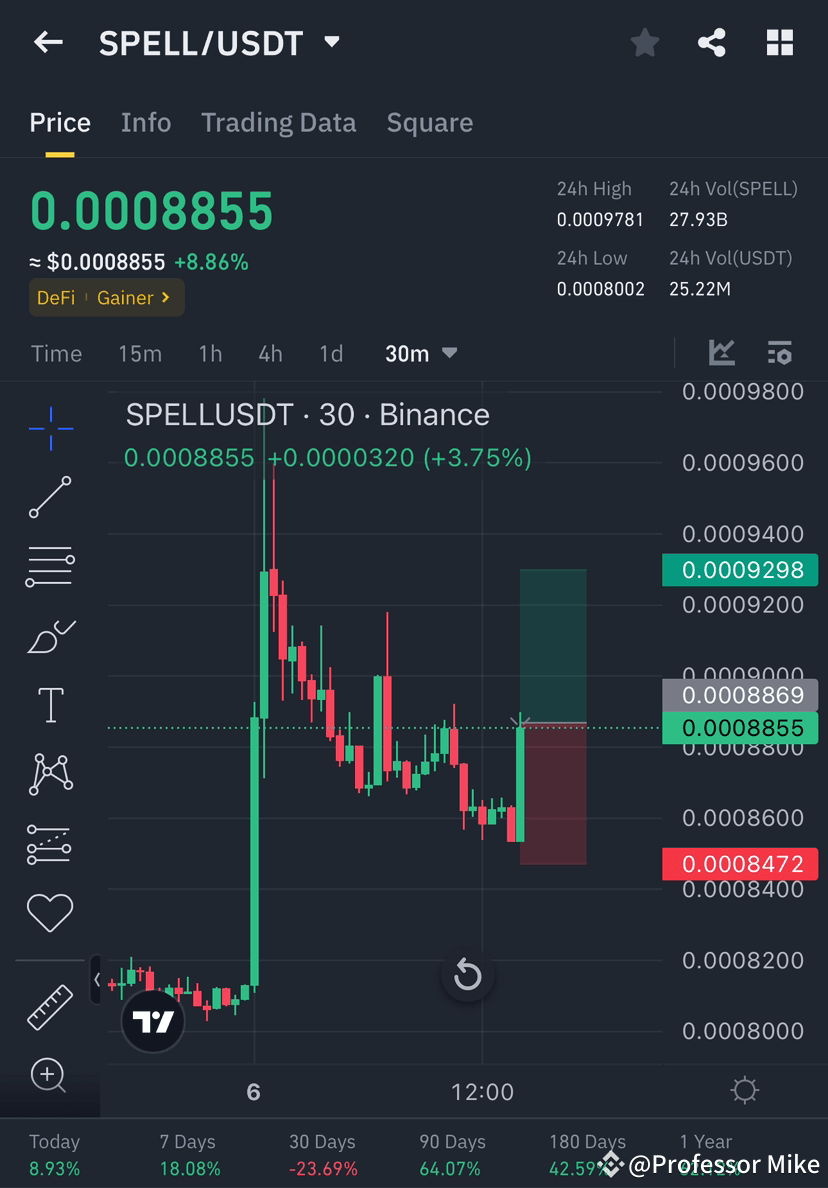
Task: Open the 30m timeframe dropdown
Action: point(420,353)
